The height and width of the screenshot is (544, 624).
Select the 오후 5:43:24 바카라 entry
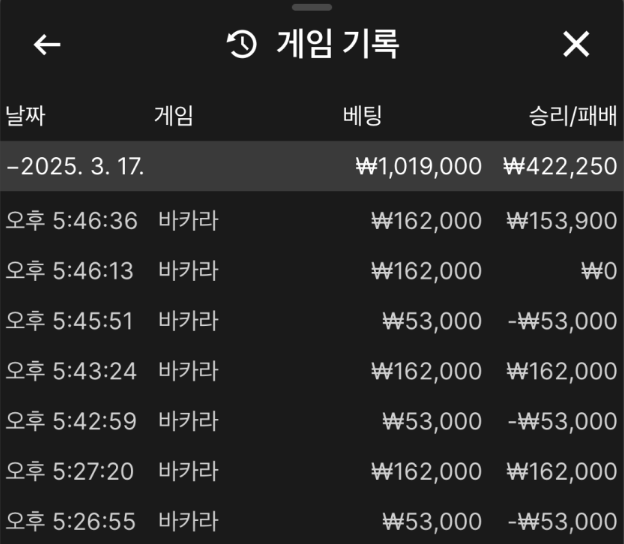(311, 371)
